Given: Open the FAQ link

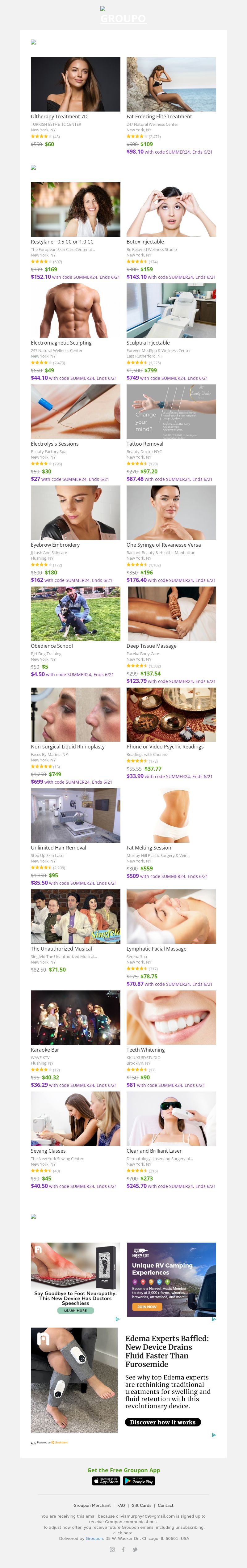Looking at the screenshot, I should coord(121,1505).
